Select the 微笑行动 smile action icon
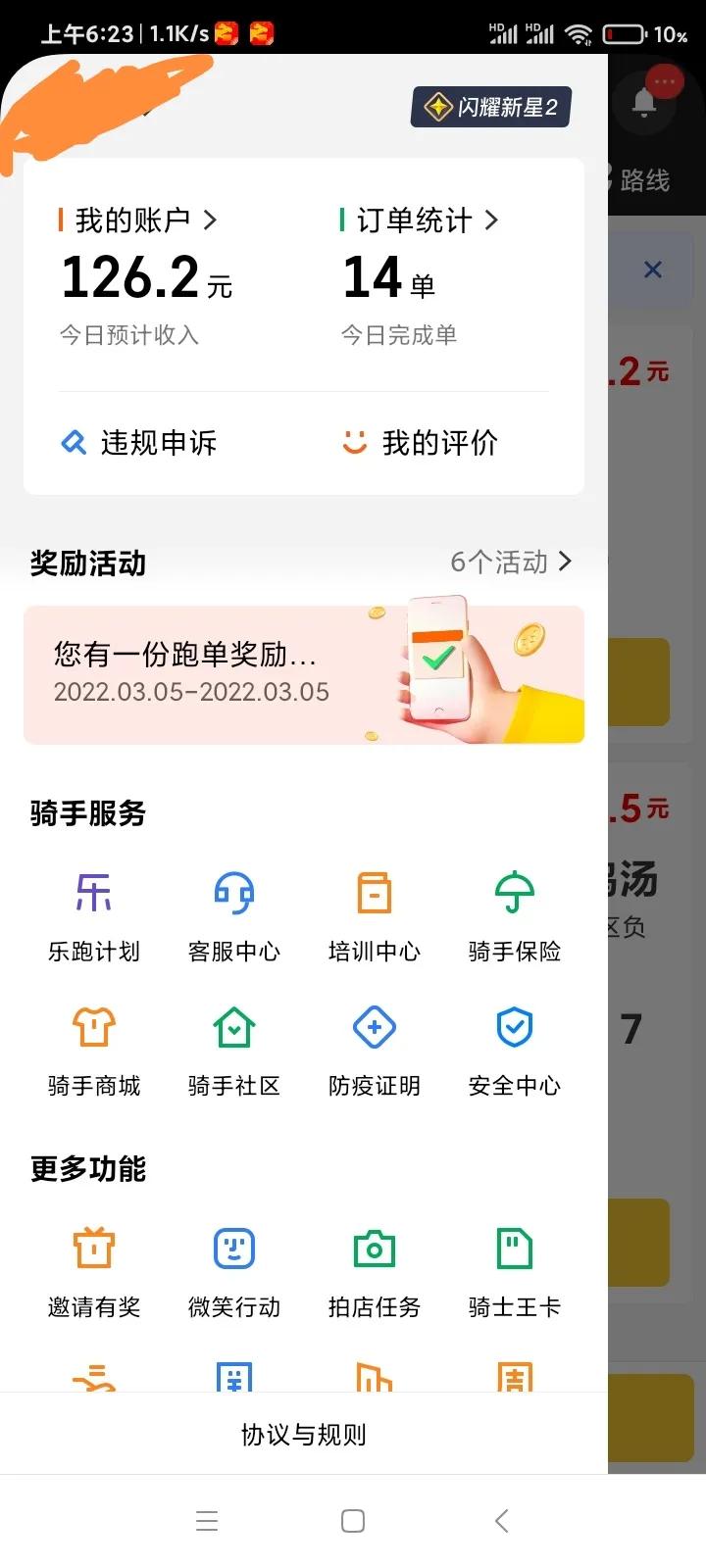Viewport: 706px width, 1568px height. click(232, 1269)
